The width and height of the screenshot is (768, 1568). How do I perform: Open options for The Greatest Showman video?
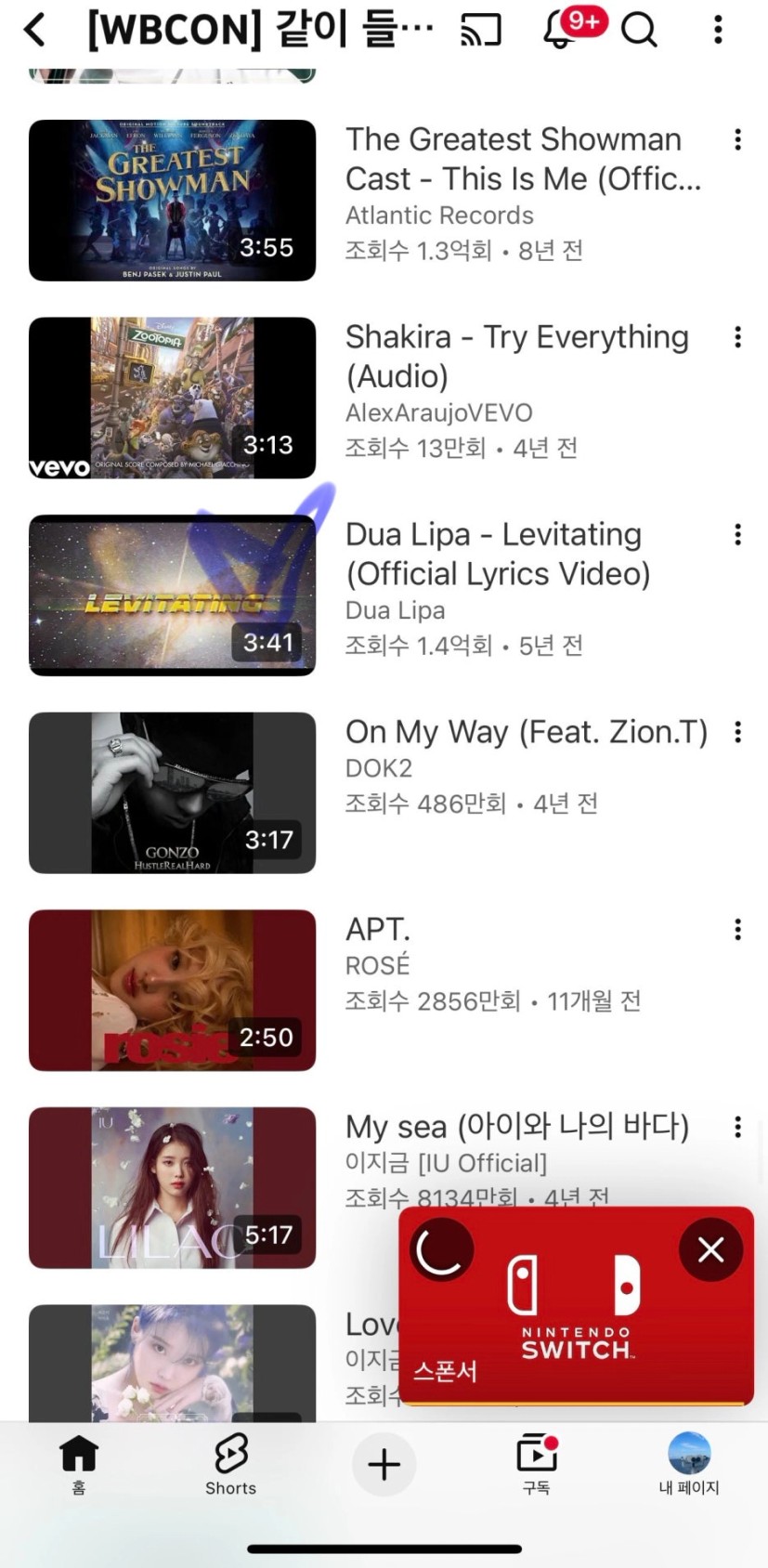point(737,140)
